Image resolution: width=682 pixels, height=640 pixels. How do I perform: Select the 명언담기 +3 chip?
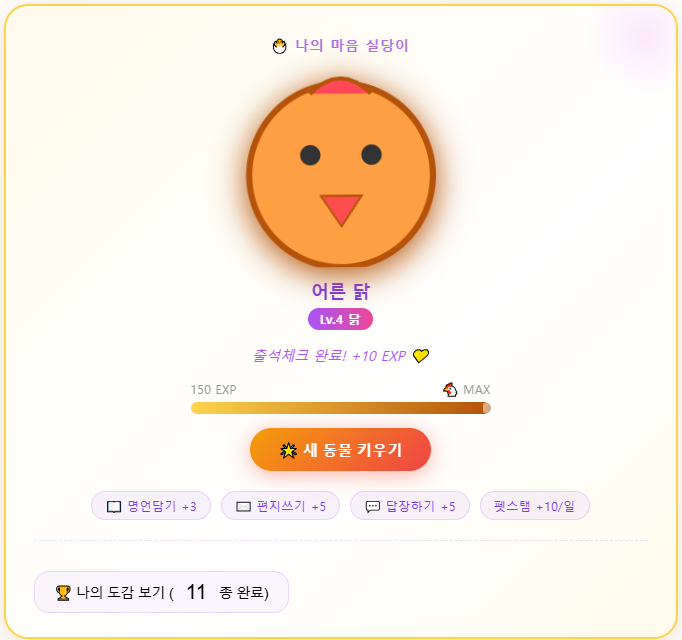pyautogui.click(x=151, y=506)
